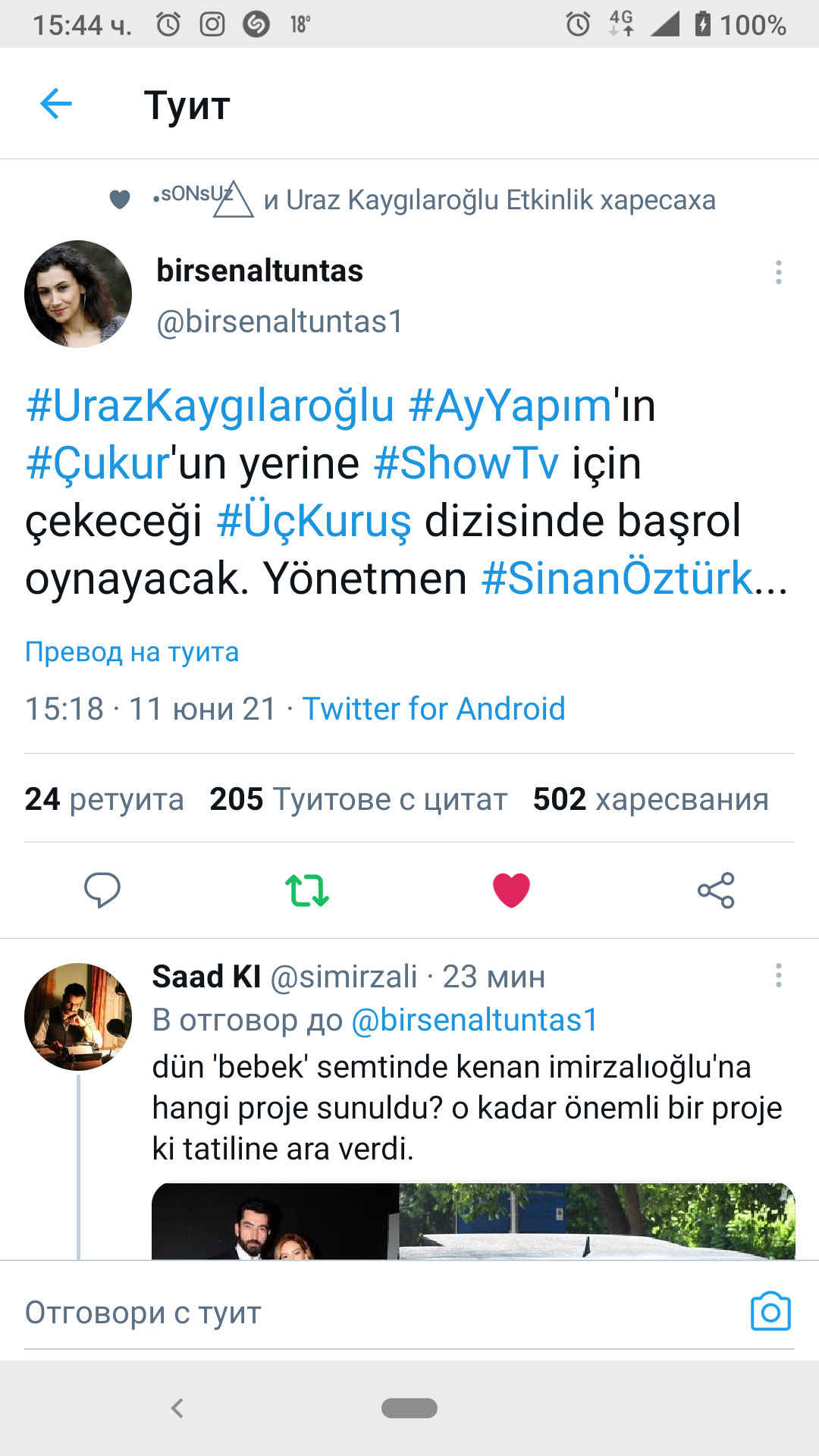Share the tweet
819x1456 pixels.
click(x=717, y=890)
